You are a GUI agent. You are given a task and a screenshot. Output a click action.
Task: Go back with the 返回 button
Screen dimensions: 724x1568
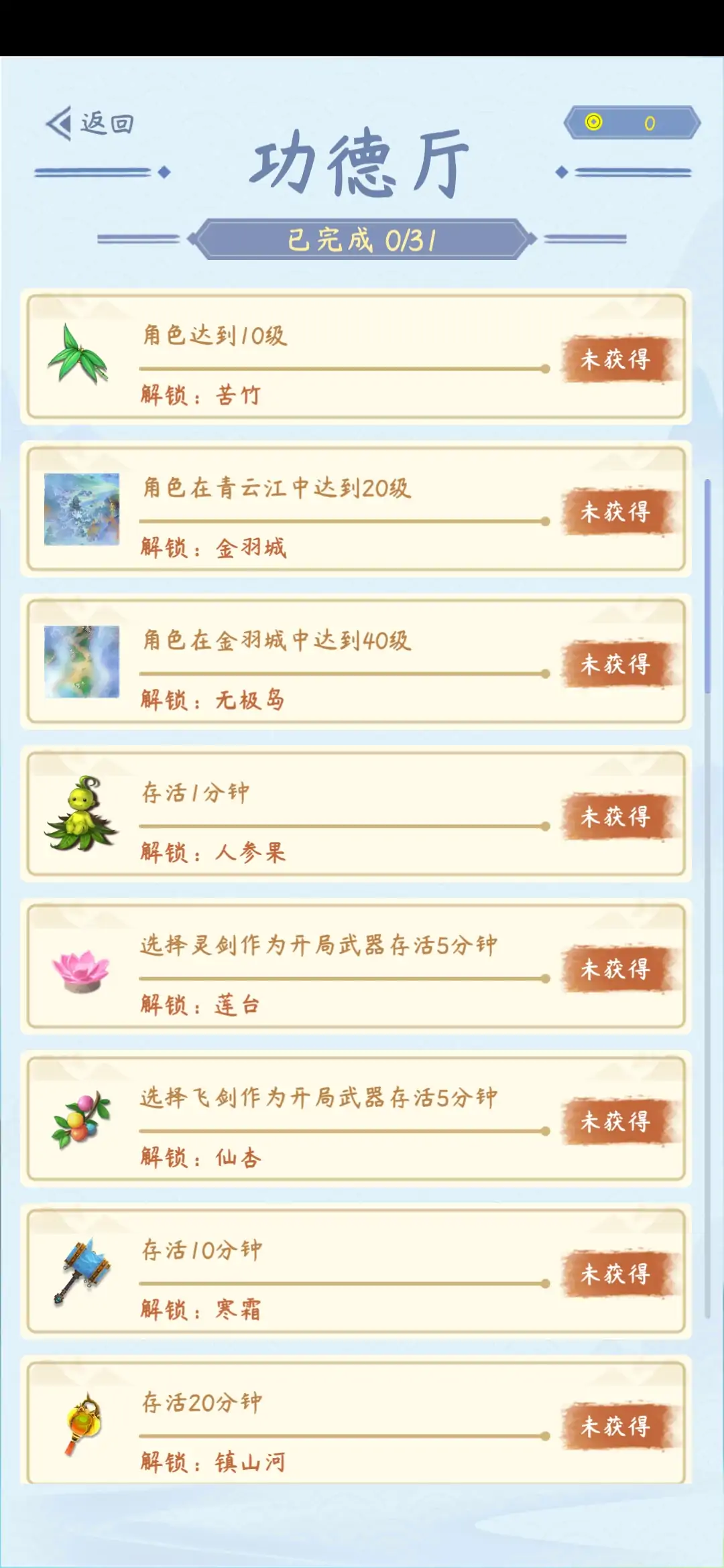pyautogui.click(x=90, y=123)
